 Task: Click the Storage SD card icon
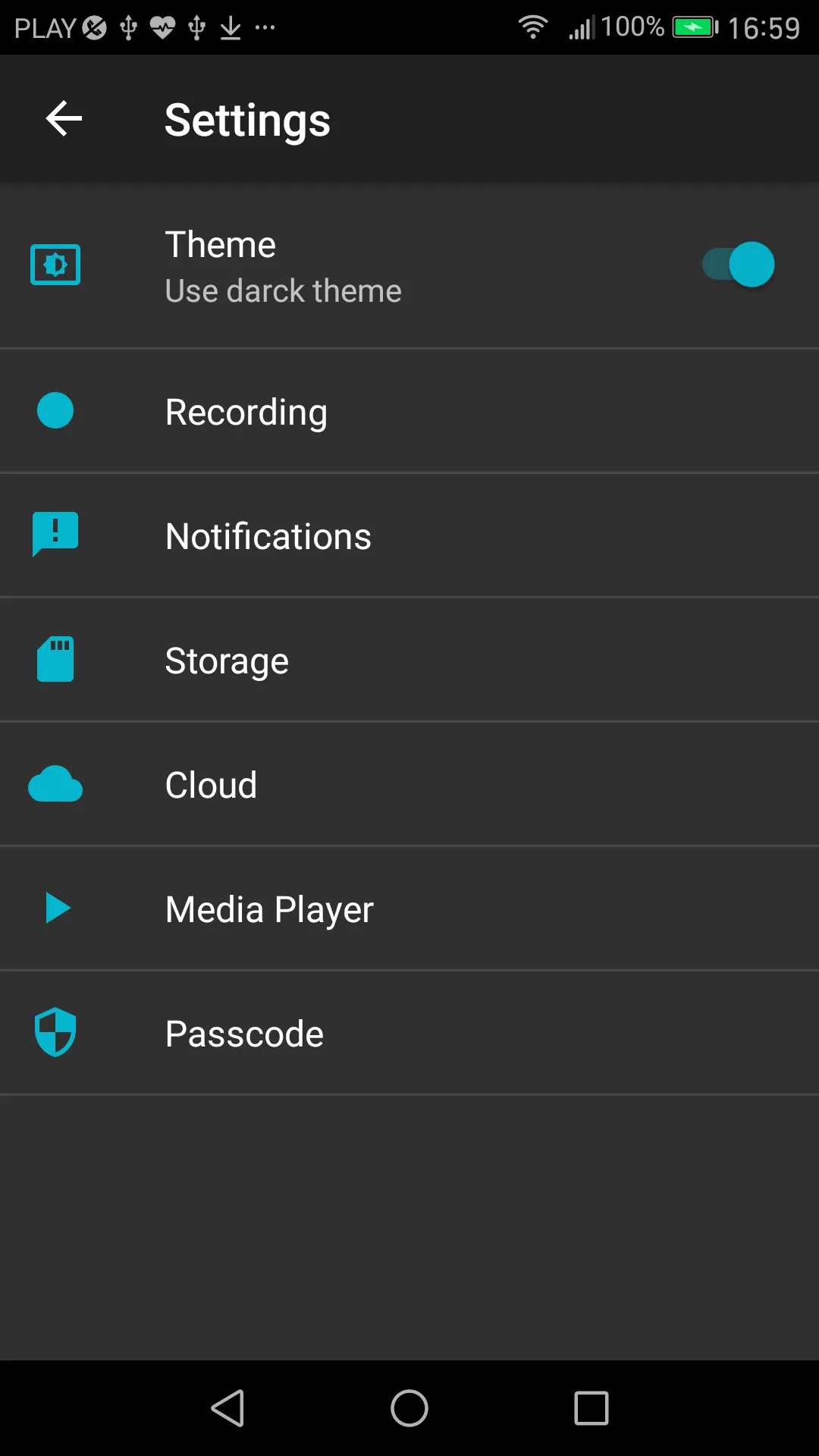point(55,659)
